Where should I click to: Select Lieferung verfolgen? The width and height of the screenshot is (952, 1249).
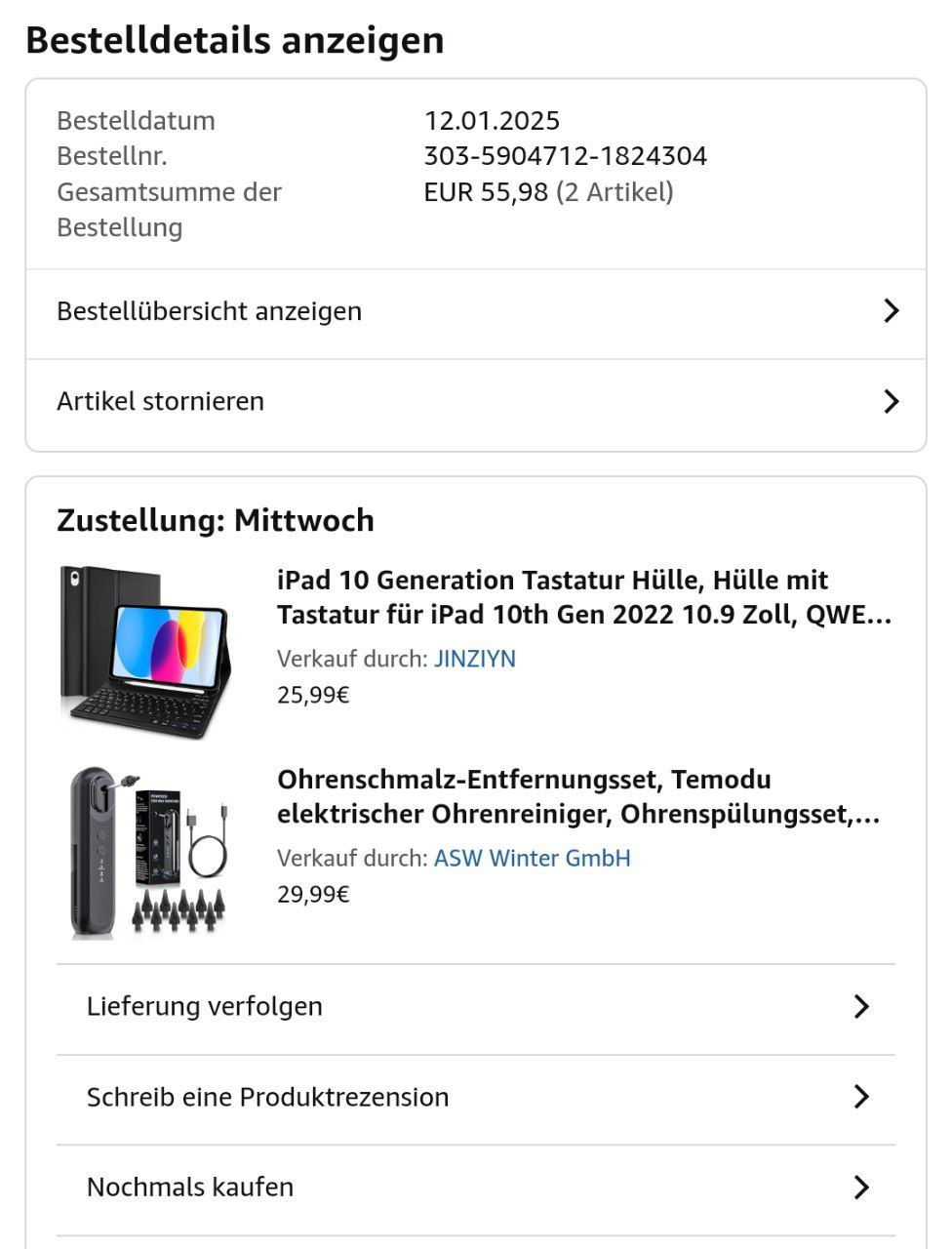click(x=475, y=1007)
